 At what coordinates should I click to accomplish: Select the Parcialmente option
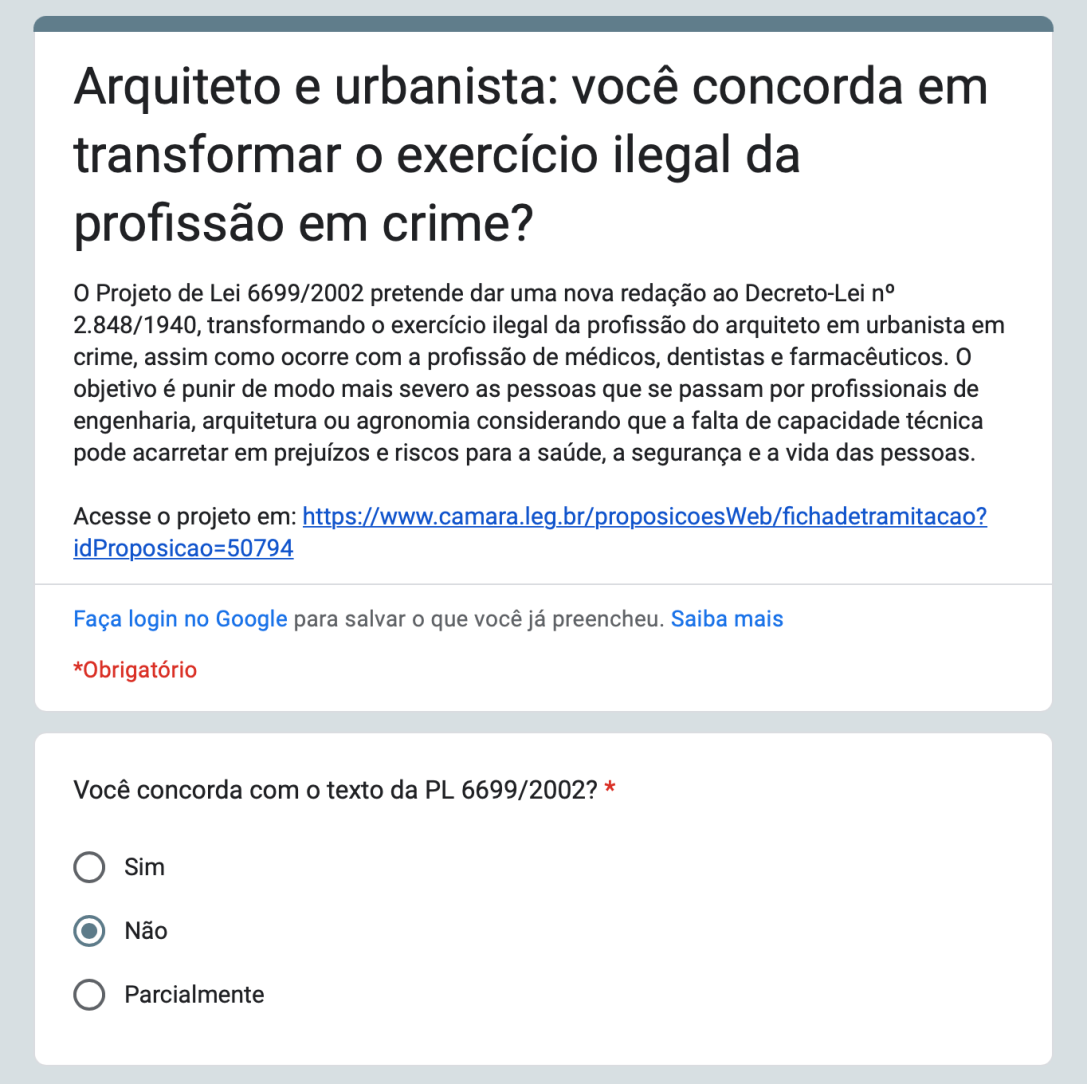click(89, 995)
